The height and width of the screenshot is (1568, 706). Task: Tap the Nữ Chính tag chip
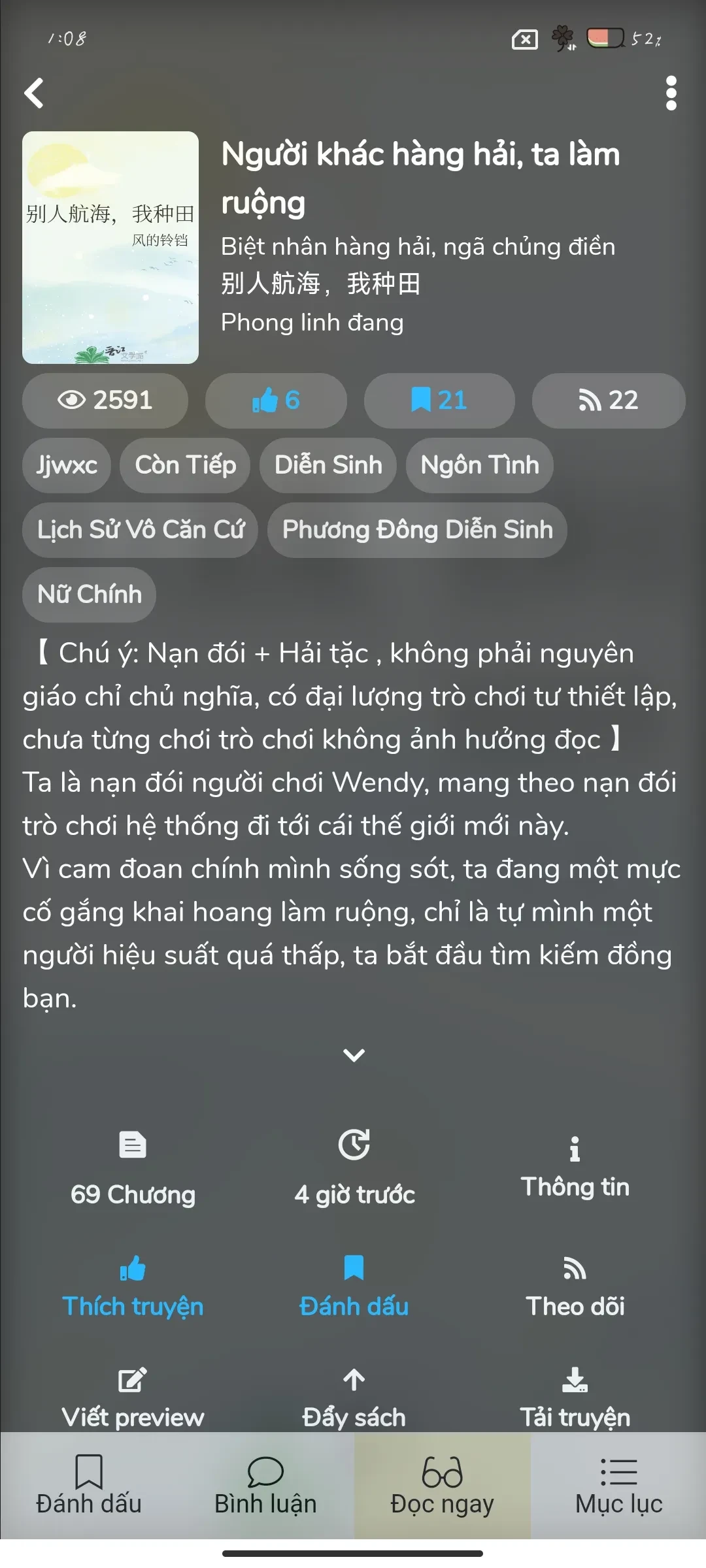pyautogui.click(x=90, y=595)
